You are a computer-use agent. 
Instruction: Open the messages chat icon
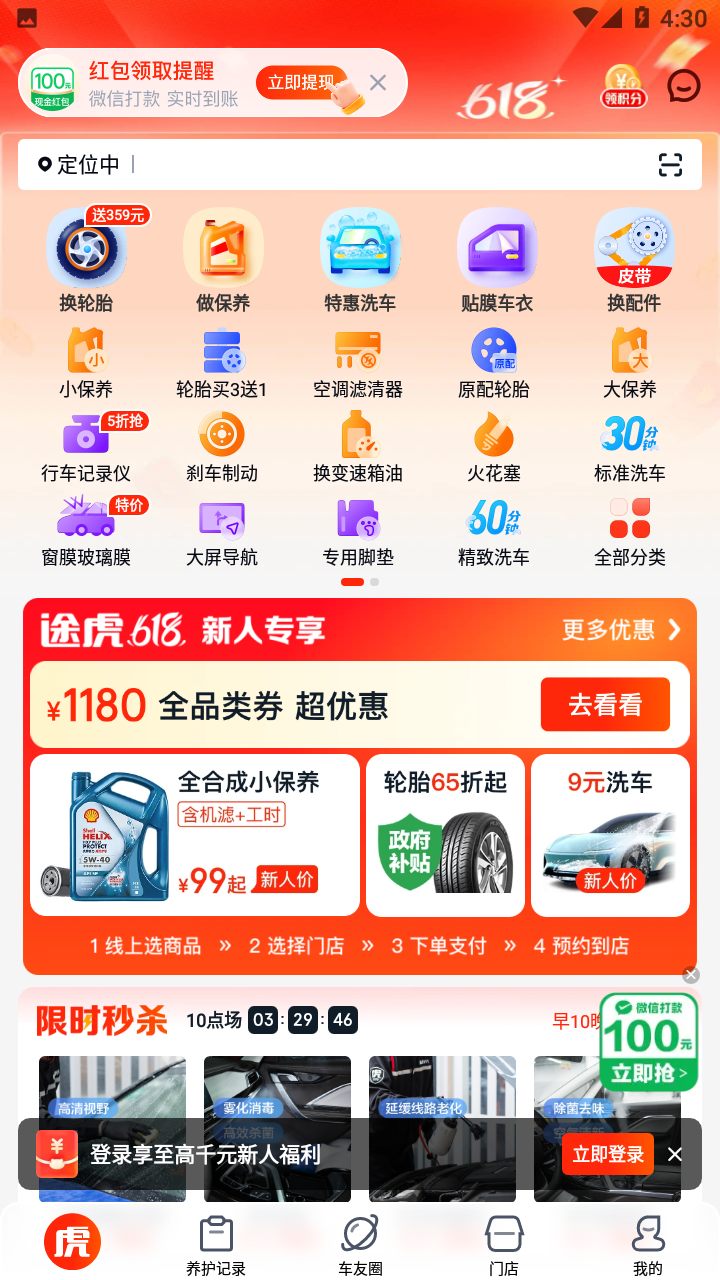(x=684, y=87)
